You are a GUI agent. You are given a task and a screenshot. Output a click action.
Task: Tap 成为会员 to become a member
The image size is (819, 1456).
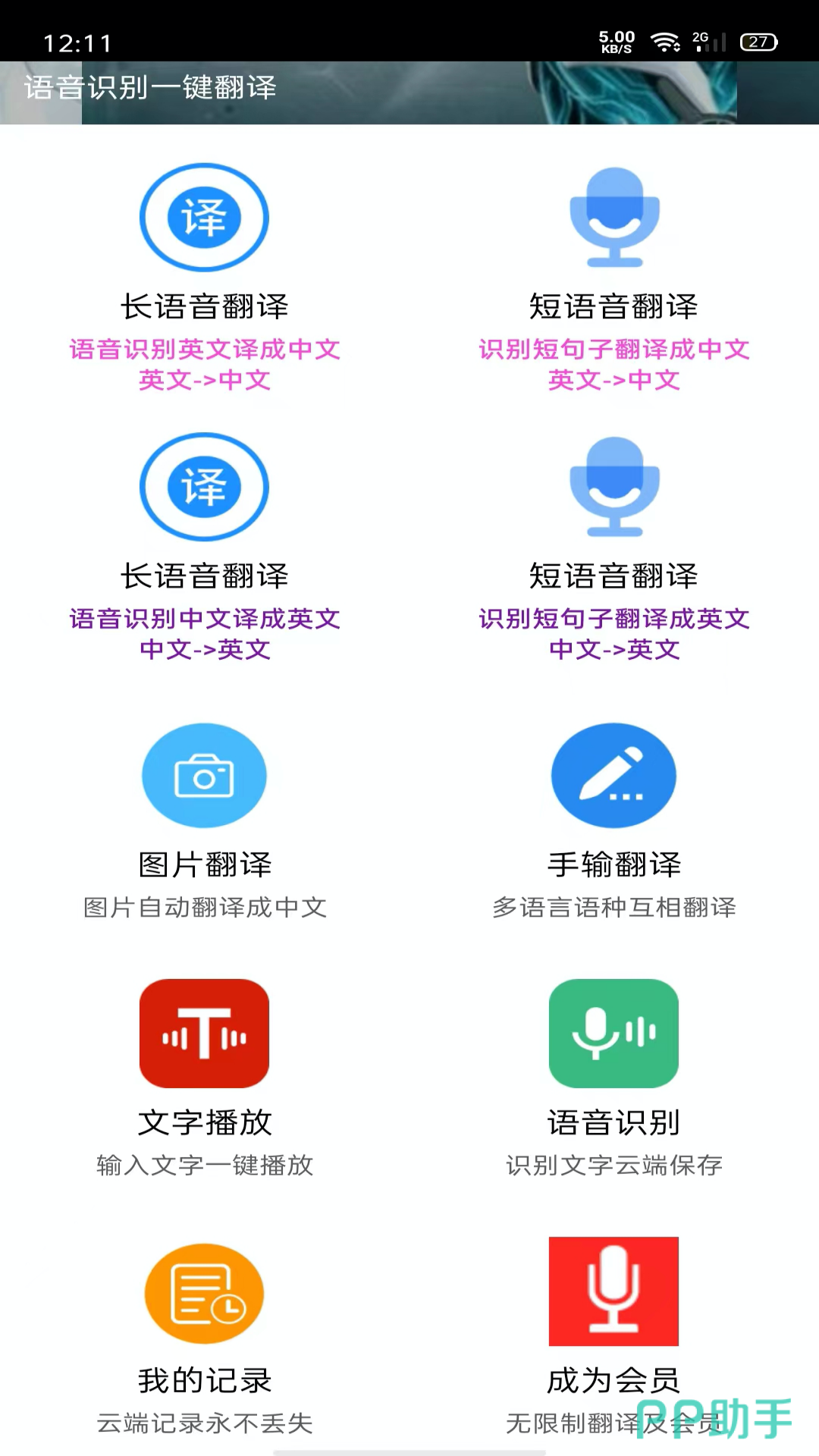click(x=614, y=1291)
